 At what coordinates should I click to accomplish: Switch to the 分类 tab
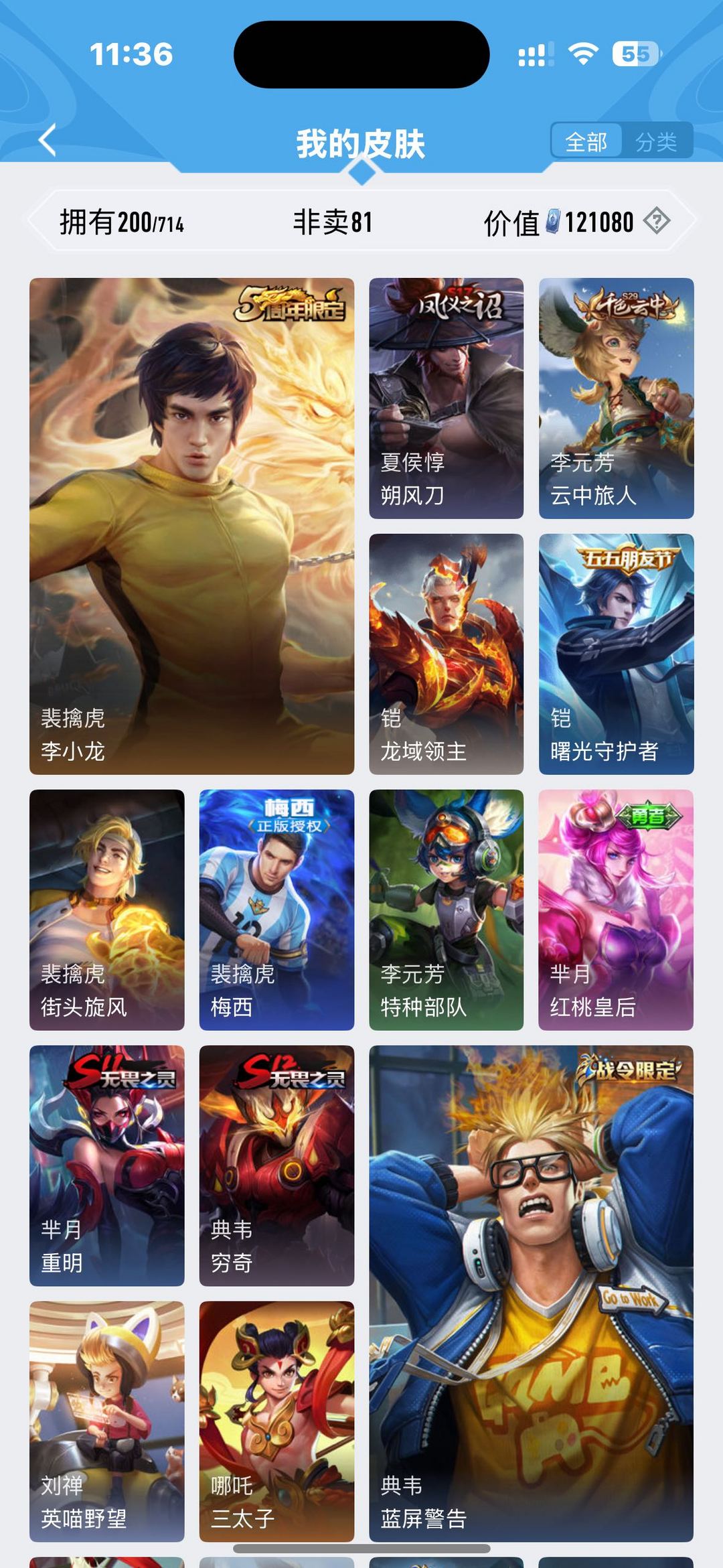click(x=656, y=141)
